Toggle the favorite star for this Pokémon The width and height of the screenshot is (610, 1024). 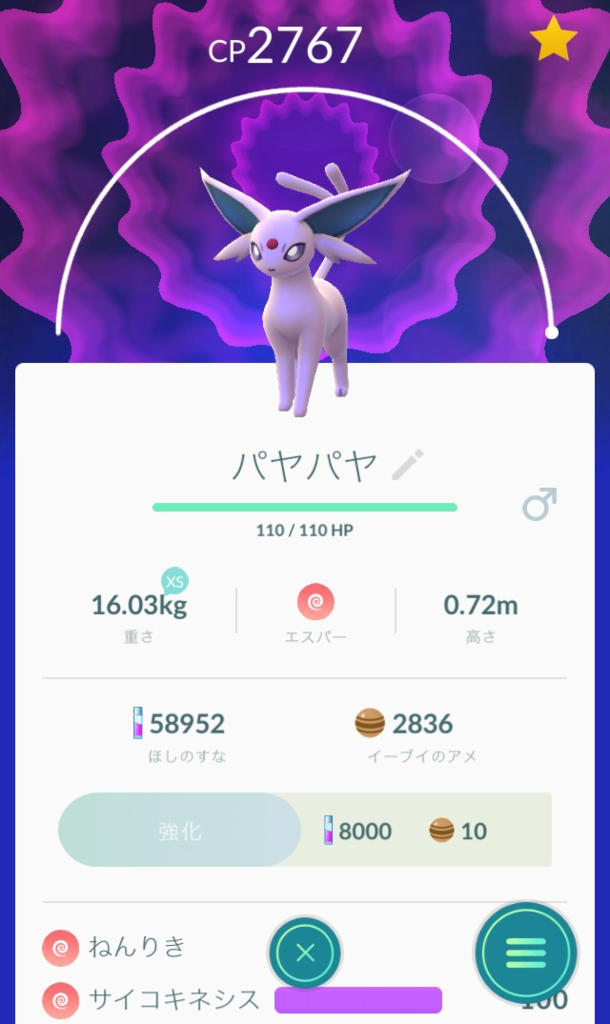pos(553,39)
